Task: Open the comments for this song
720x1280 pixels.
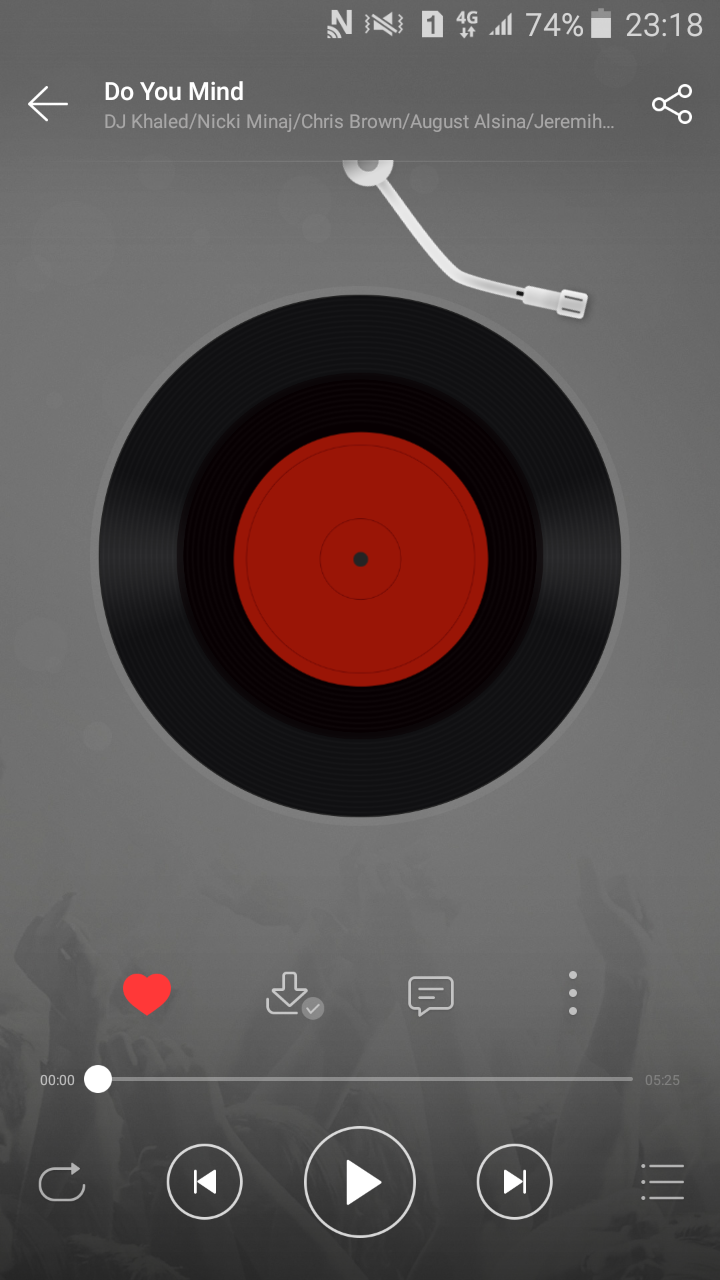Action: click(x=431, y=995)
